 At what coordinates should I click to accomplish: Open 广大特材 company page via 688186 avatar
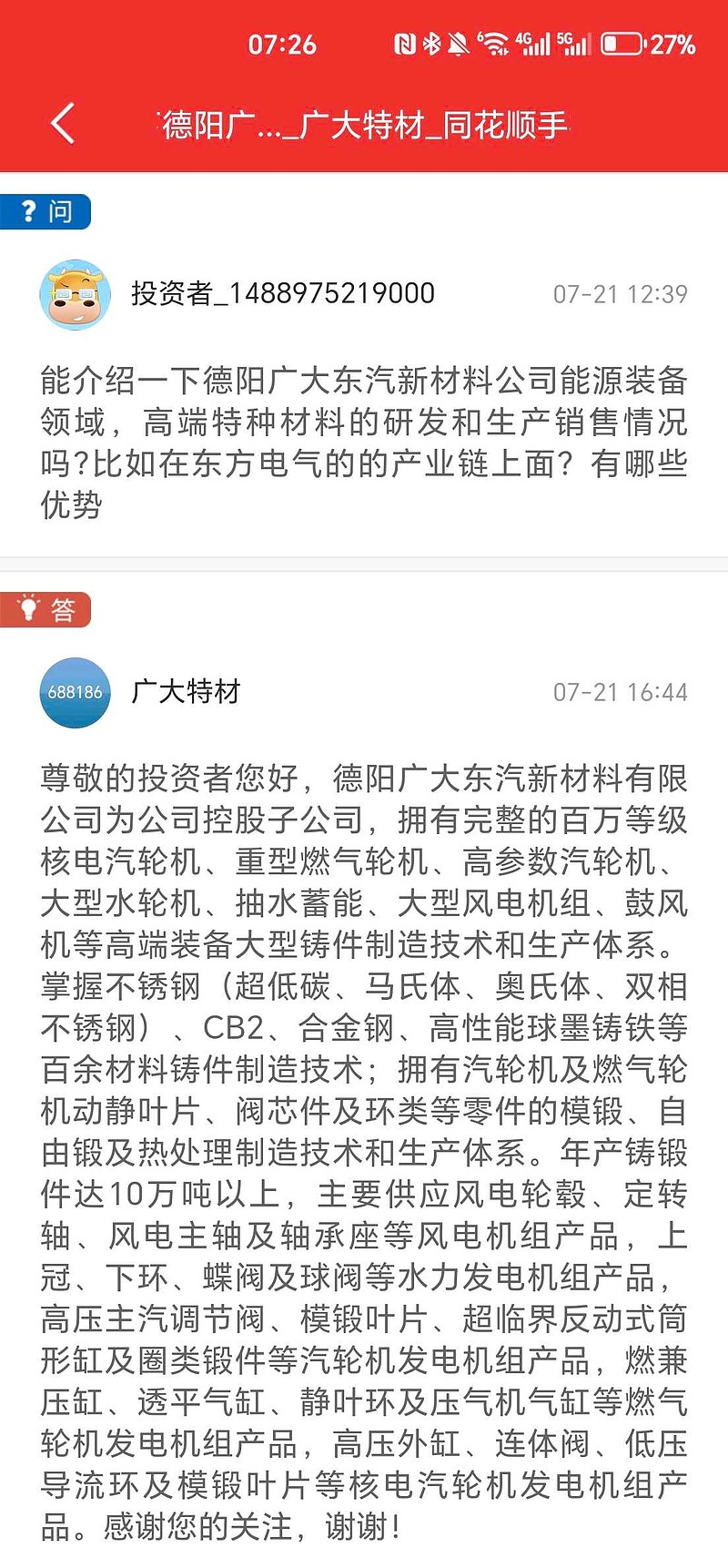pyautogui.click(x=75, y=692)
